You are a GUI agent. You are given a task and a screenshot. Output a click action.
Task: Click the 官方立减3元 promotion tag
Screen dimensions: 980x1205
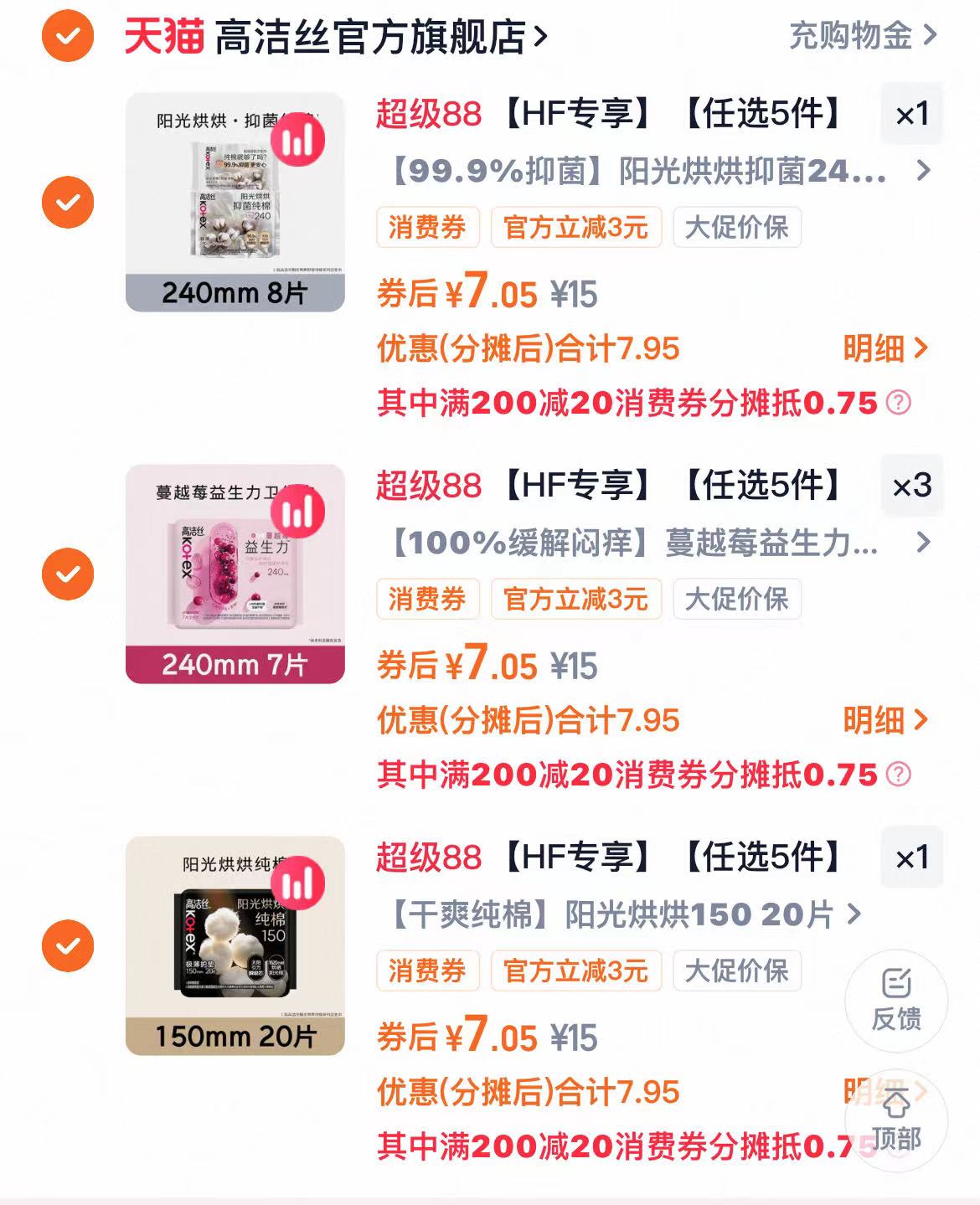point(576,227)
